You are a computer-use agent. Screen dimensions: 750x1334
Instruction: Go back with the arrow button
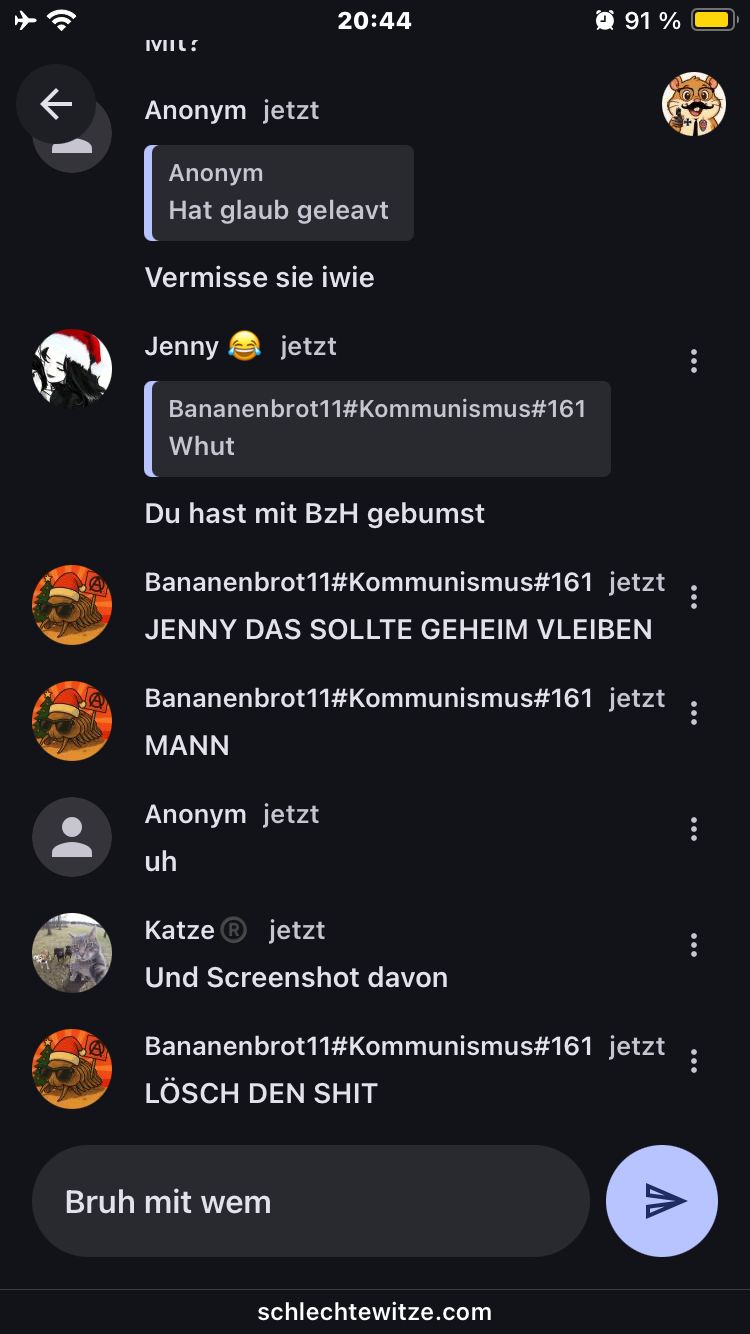(56, 104)
